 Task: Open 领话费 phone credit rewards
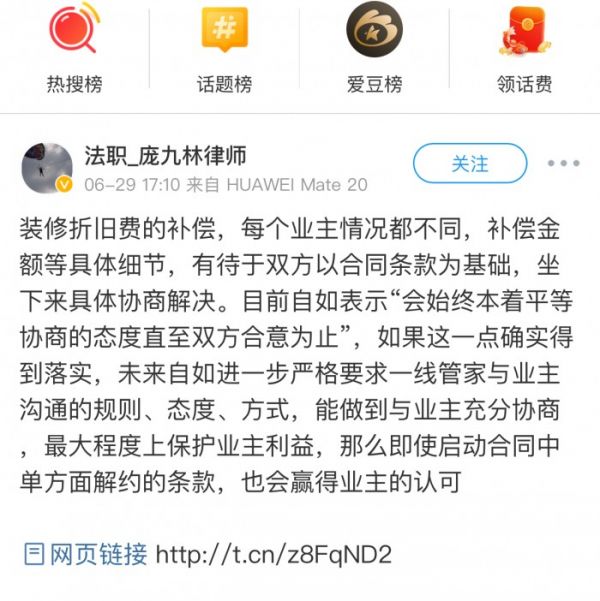click(x=524, y=48)
